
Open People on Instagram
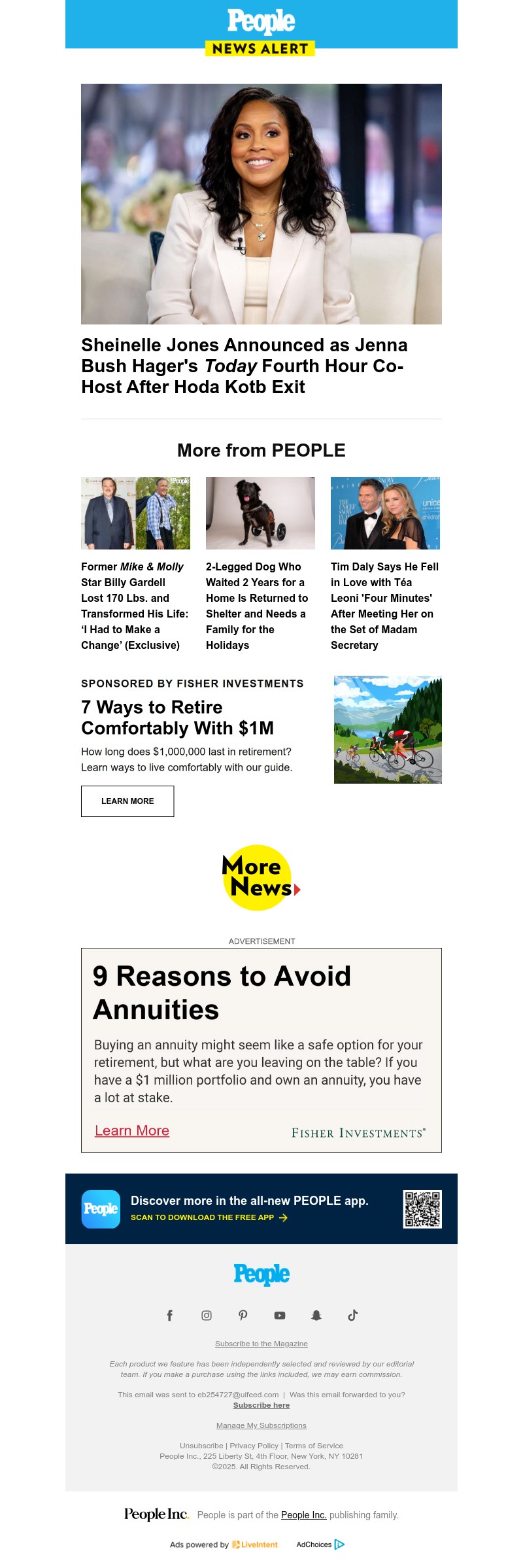[x=207, y=1315]
